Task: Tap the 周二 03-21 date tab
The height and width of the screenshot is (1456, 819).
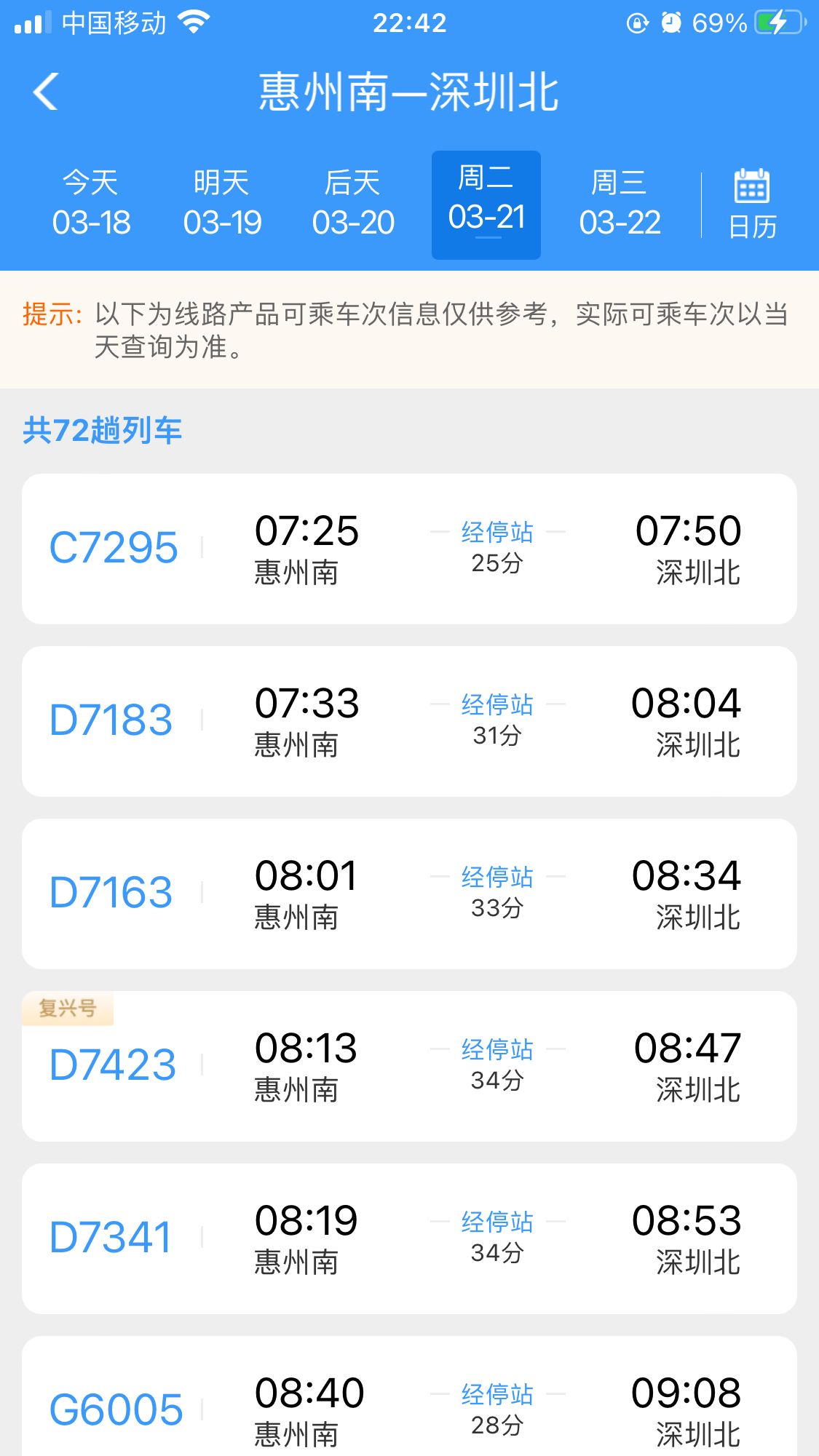Action: 486,204
